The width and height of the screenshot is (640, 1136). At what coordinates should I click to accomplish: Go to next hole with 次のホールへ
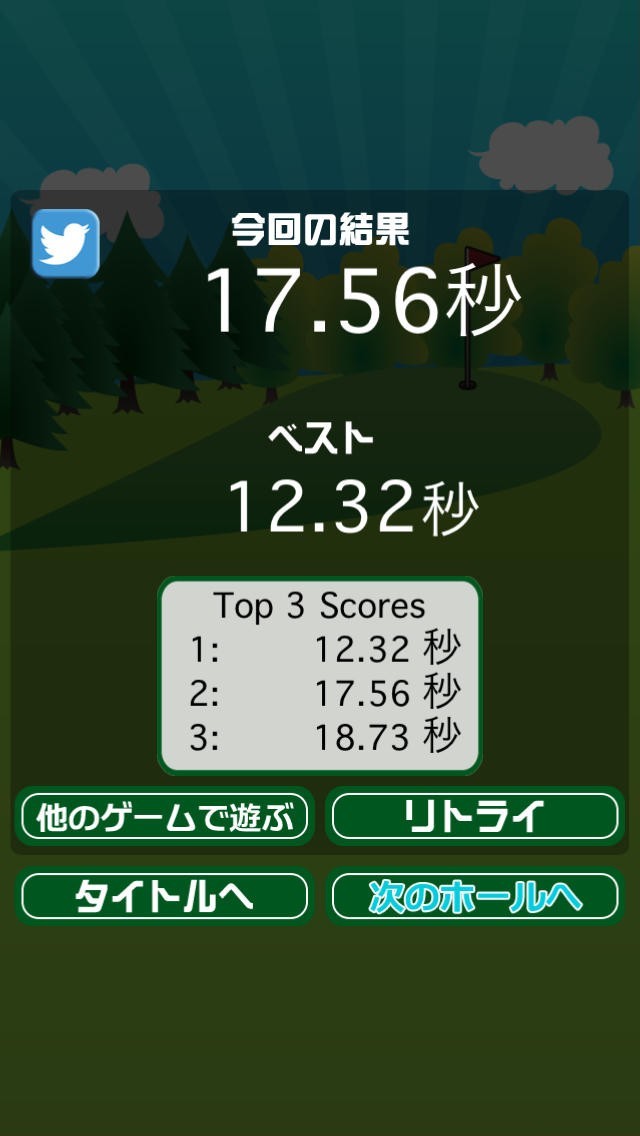point(475,896)
